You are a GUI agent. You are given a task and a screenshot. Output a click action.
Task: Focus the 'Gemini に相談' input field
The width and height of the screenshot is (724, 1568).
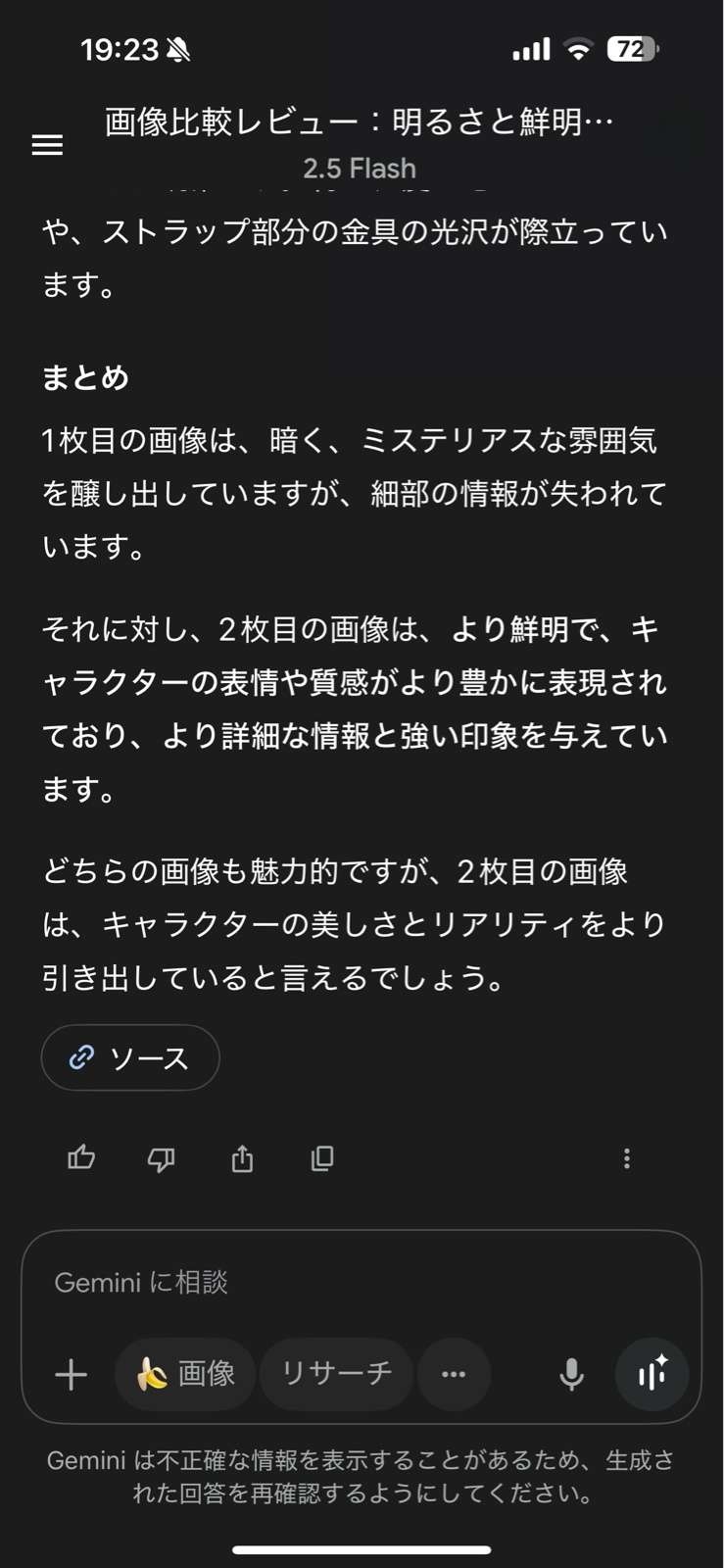362,1282
